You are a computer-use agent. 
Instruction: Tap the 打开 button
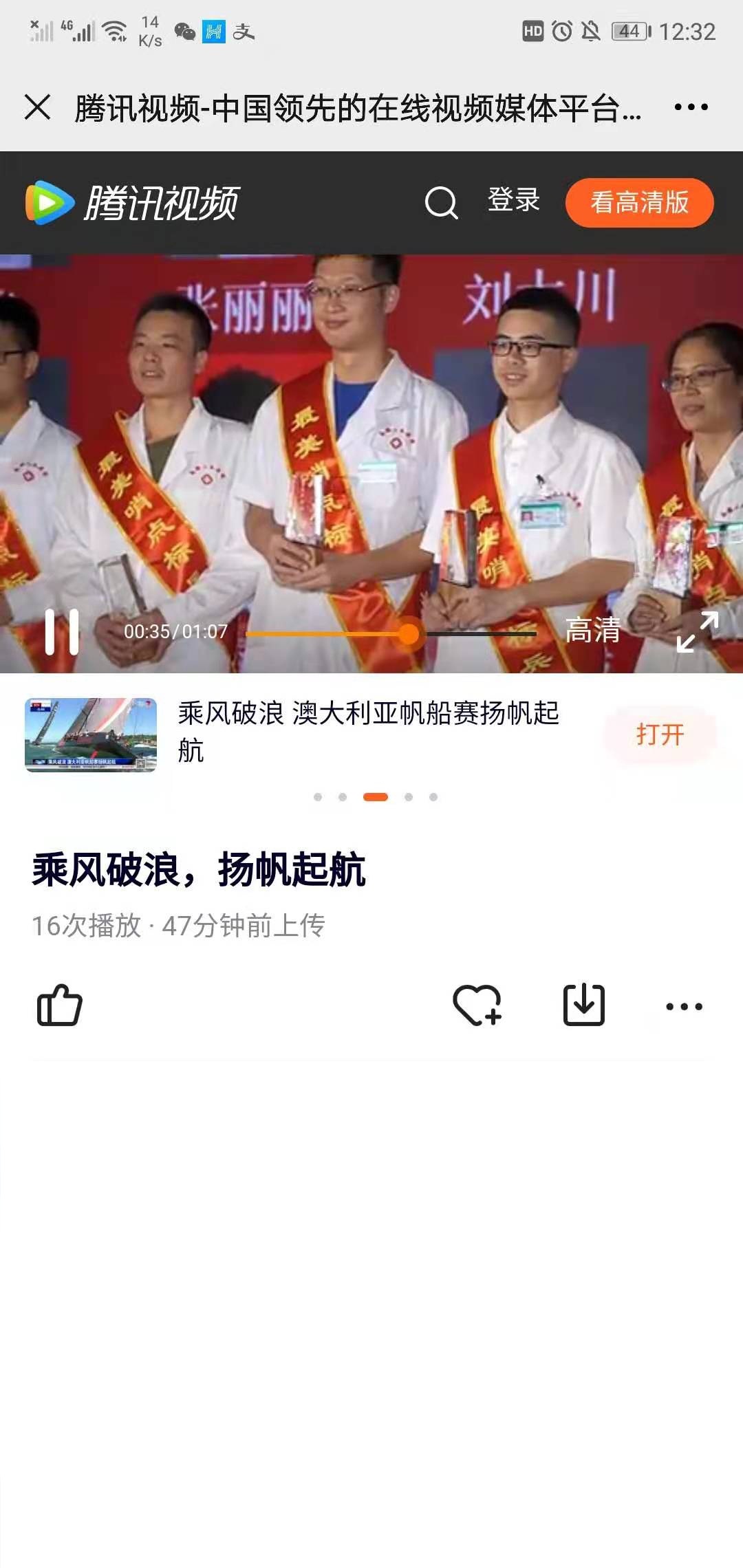(660, 734)
